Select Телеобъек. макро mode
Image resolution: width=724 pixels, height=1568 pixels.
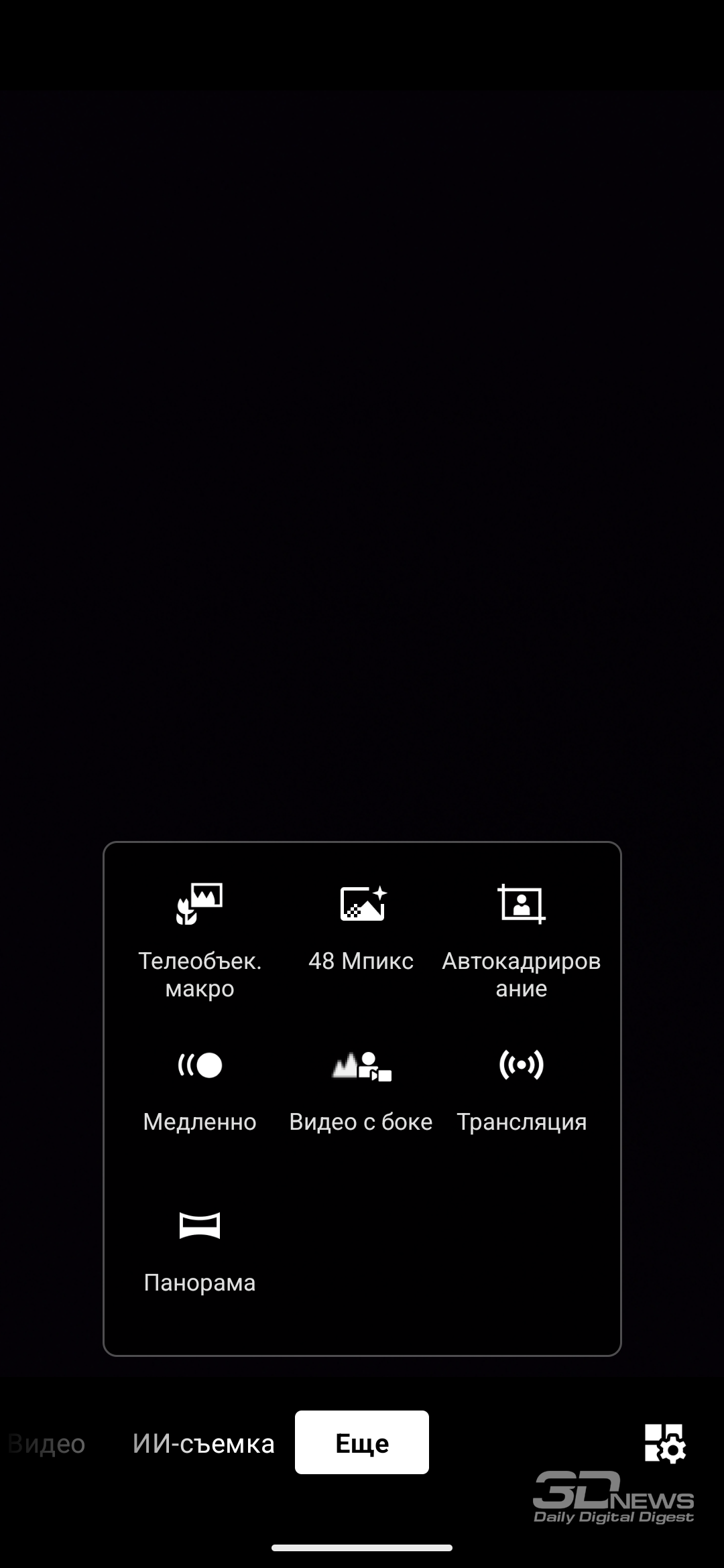pos(200,938)
